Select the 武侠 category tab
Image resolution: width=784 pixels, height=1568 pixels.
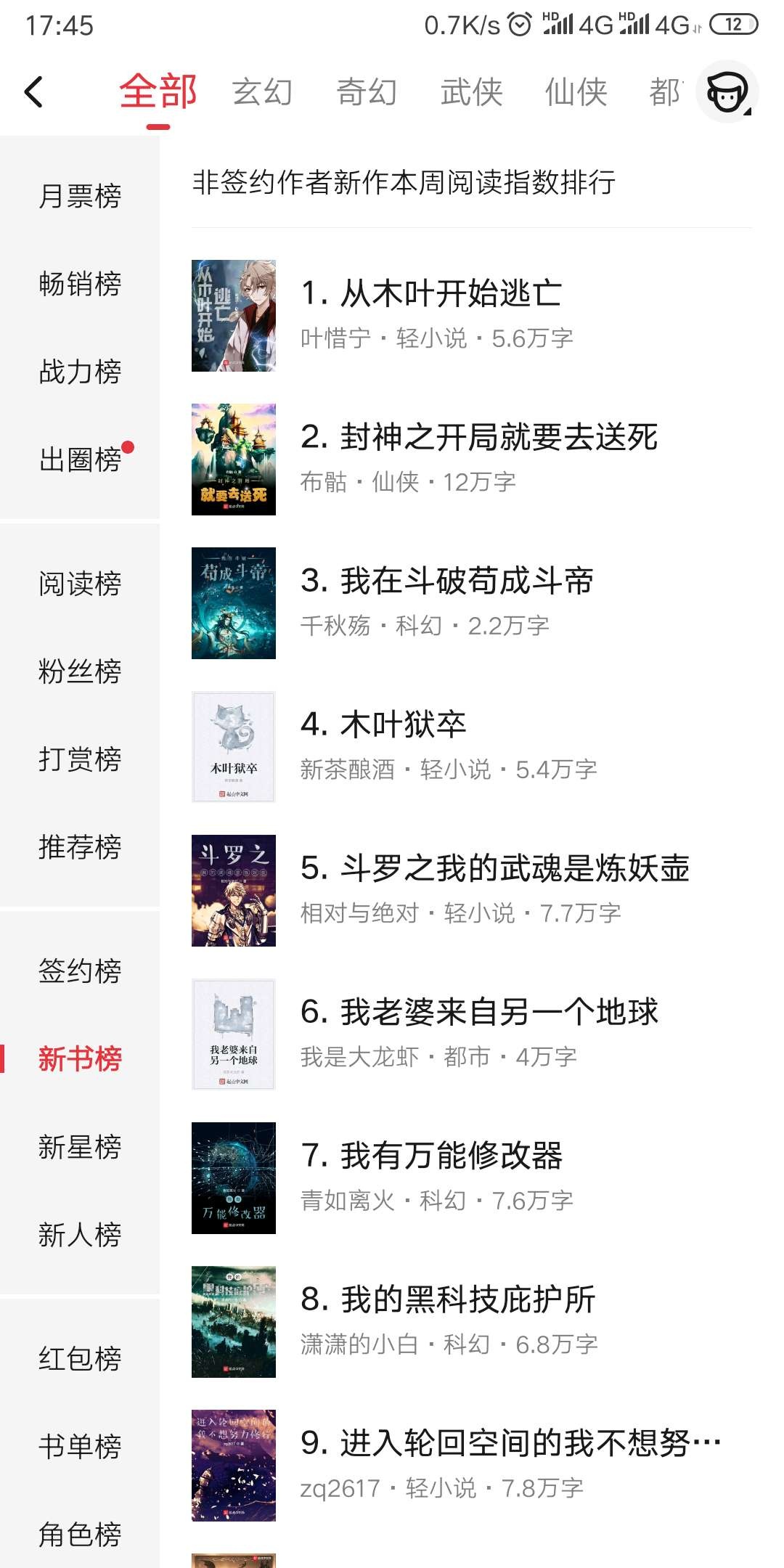pyautogui.click(x=471, y=92)
